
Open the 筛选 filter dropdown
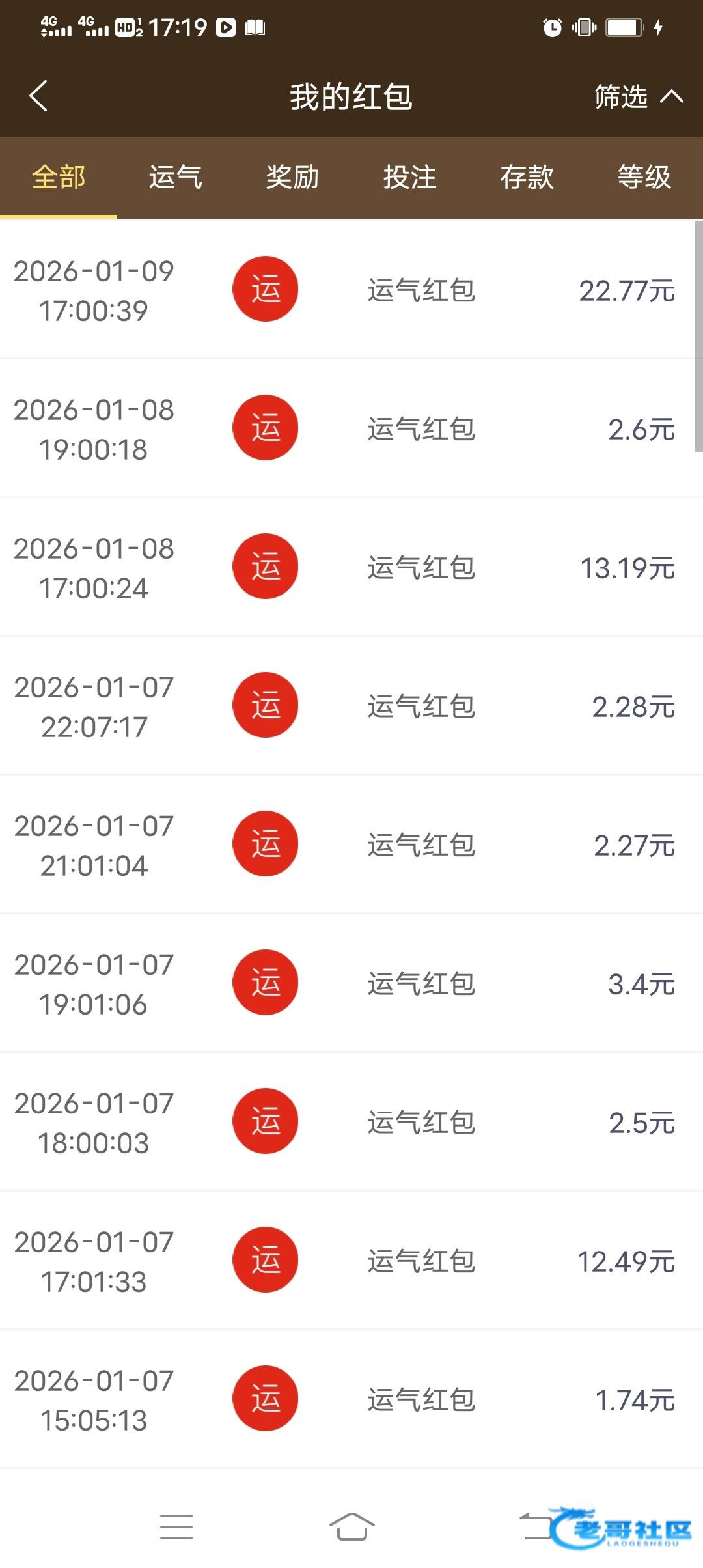tap(637, 97)
